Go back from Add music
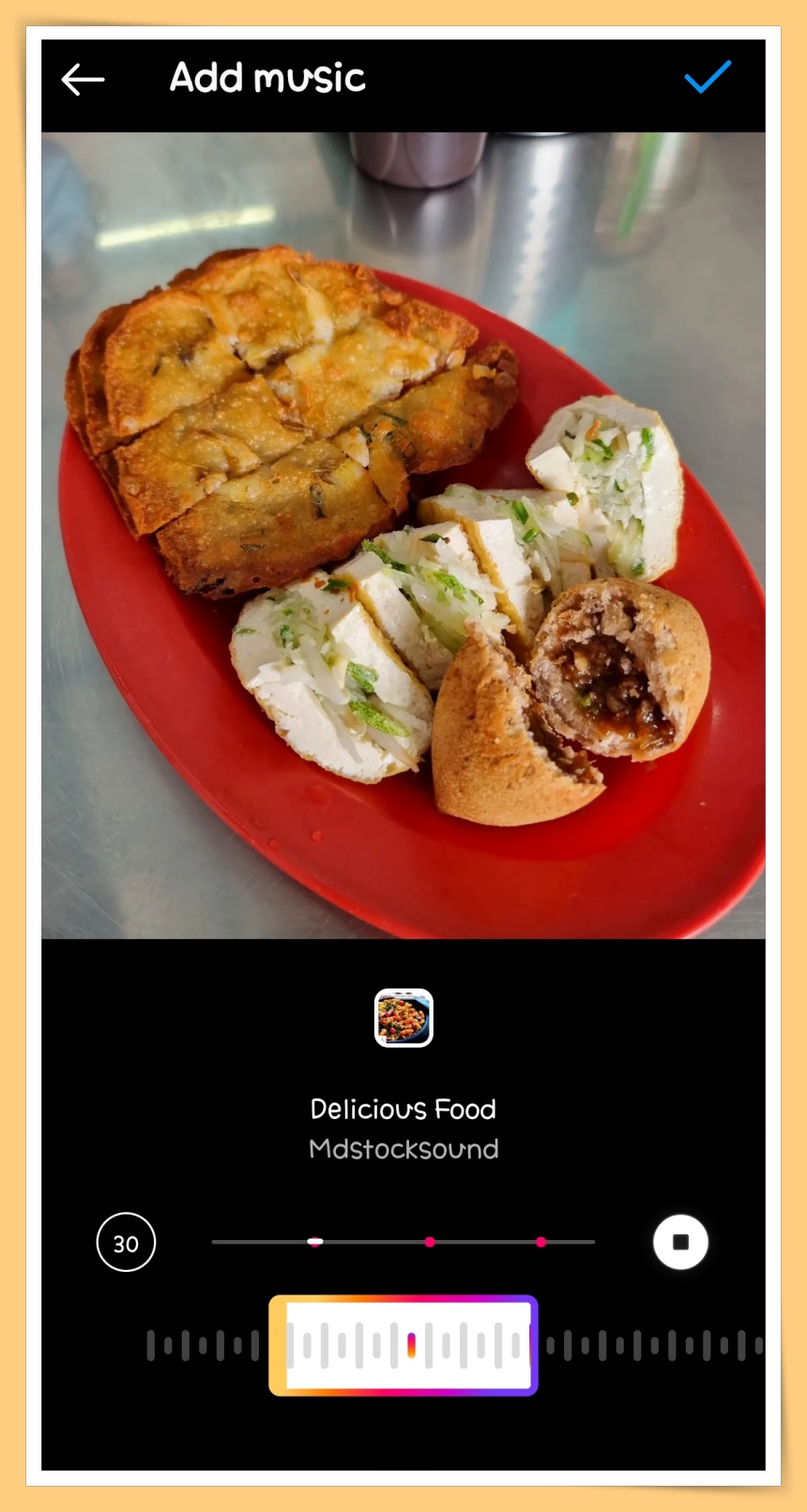Viewport: 807px width, 1512px height. point(83,80)
